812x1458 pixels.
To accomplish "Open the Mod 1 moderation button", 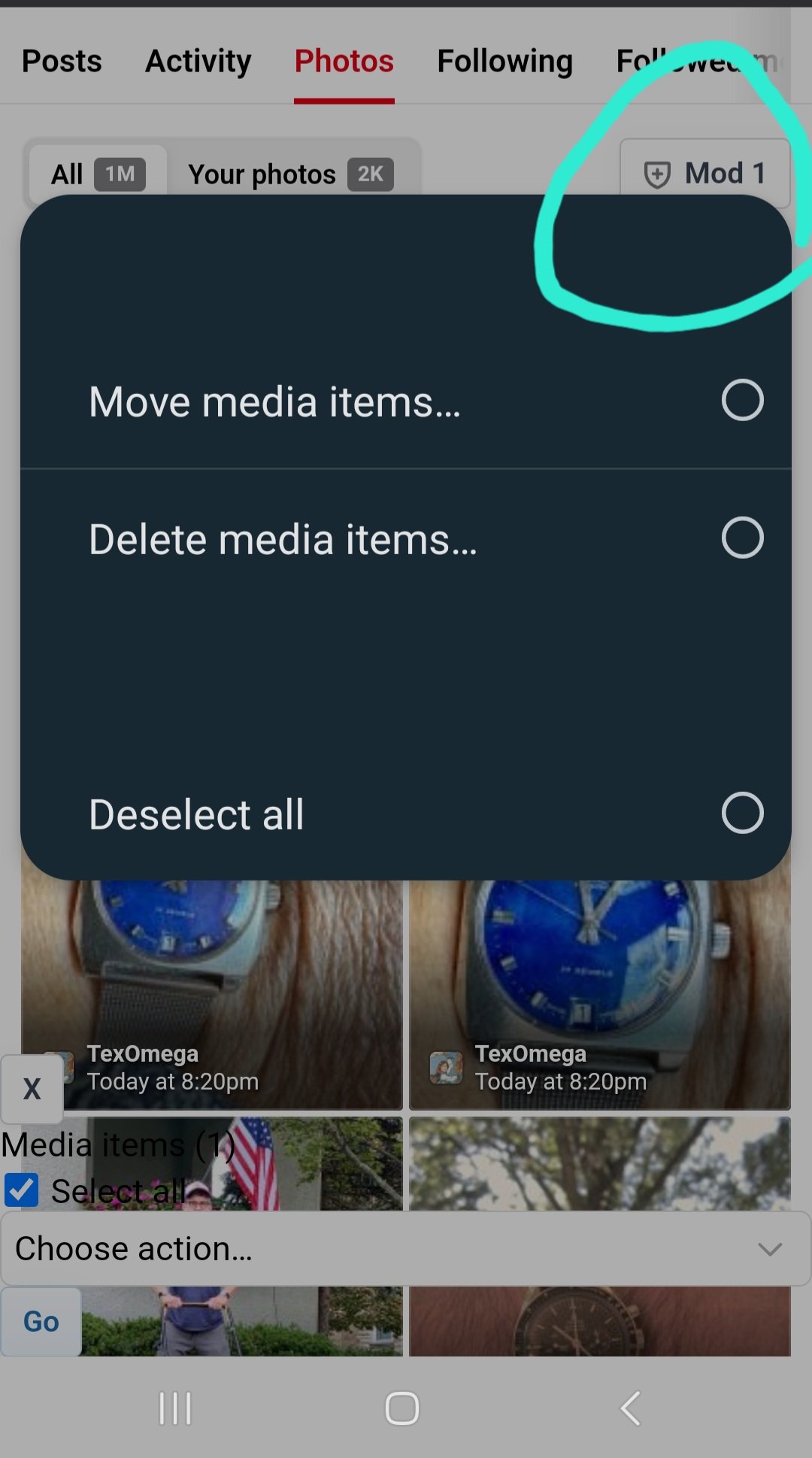I will pyautogui.click(x=704, y=174).
